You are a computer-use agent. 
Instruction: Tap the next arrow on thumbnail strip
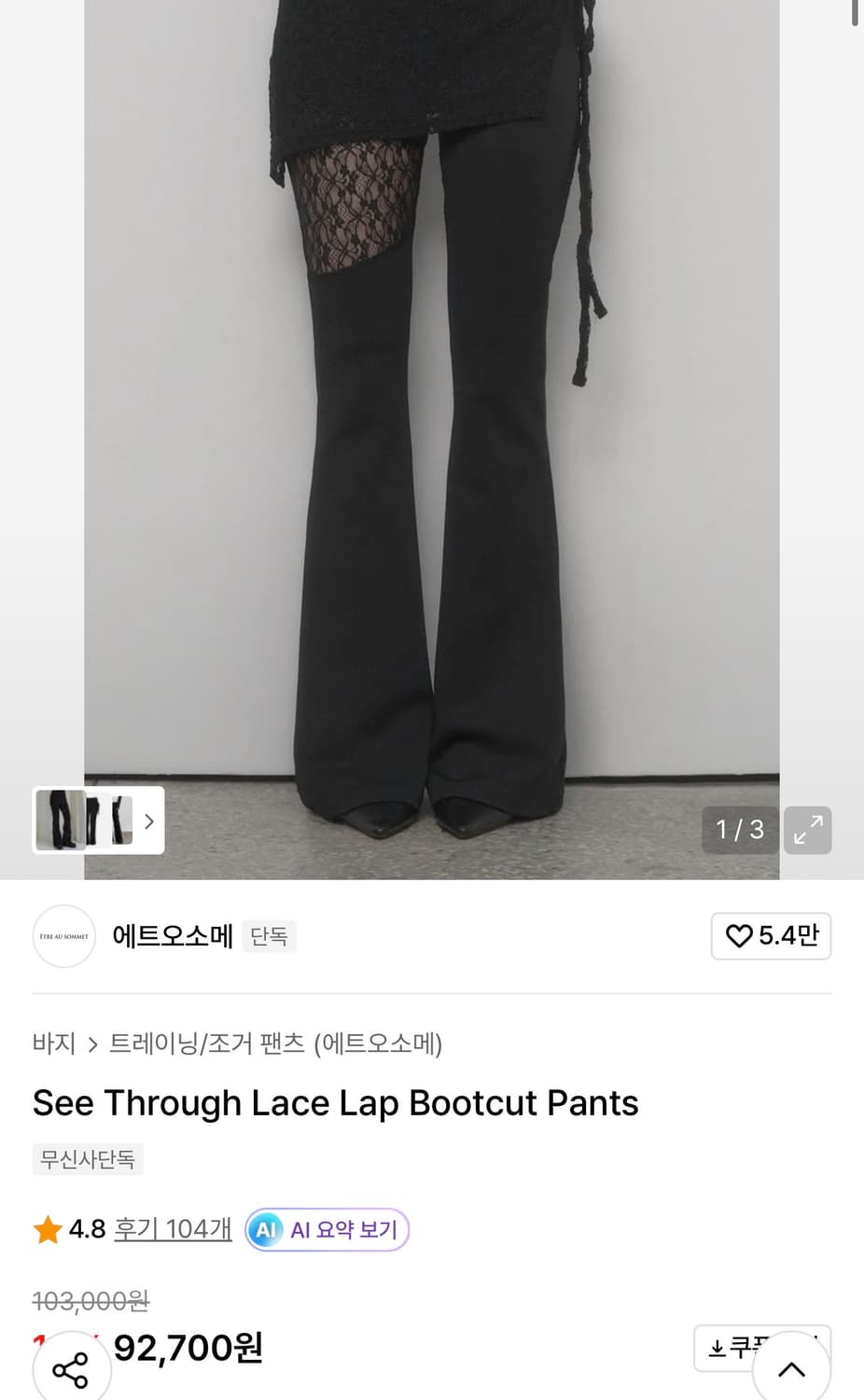click(x=149, y=821)
